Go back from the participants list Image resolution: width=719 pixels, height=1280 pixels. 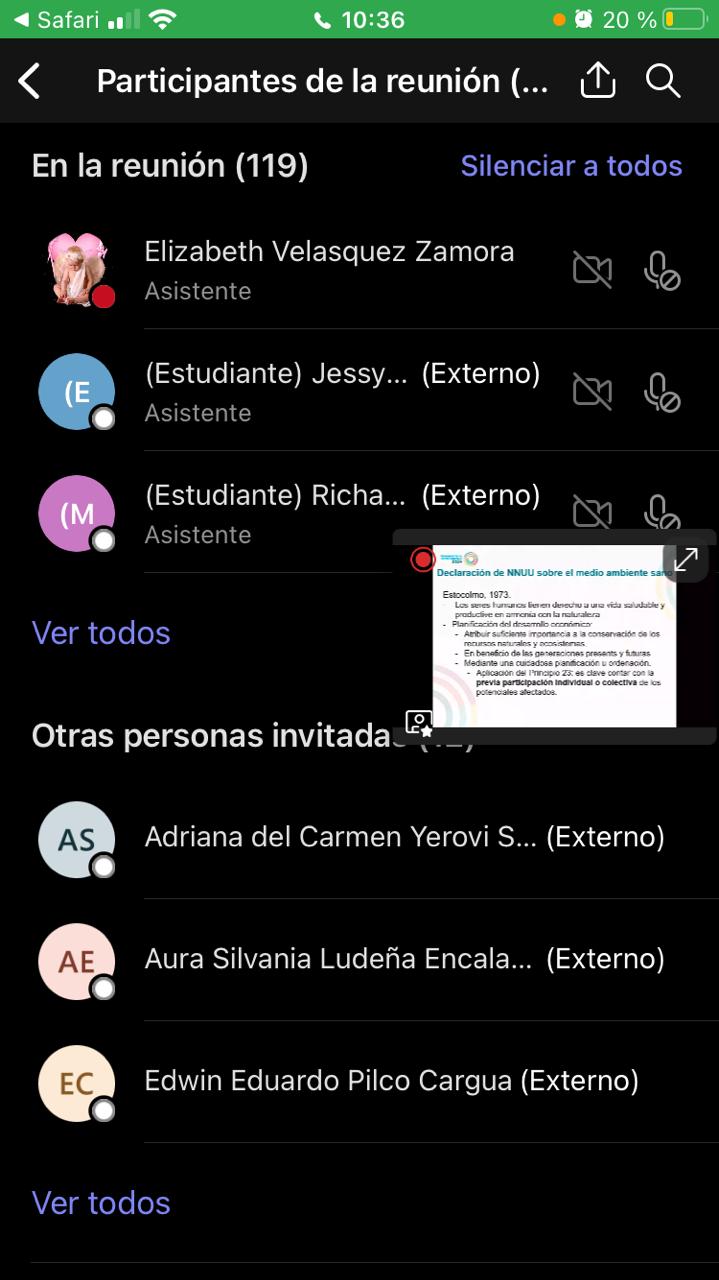(x=30, y=81)
